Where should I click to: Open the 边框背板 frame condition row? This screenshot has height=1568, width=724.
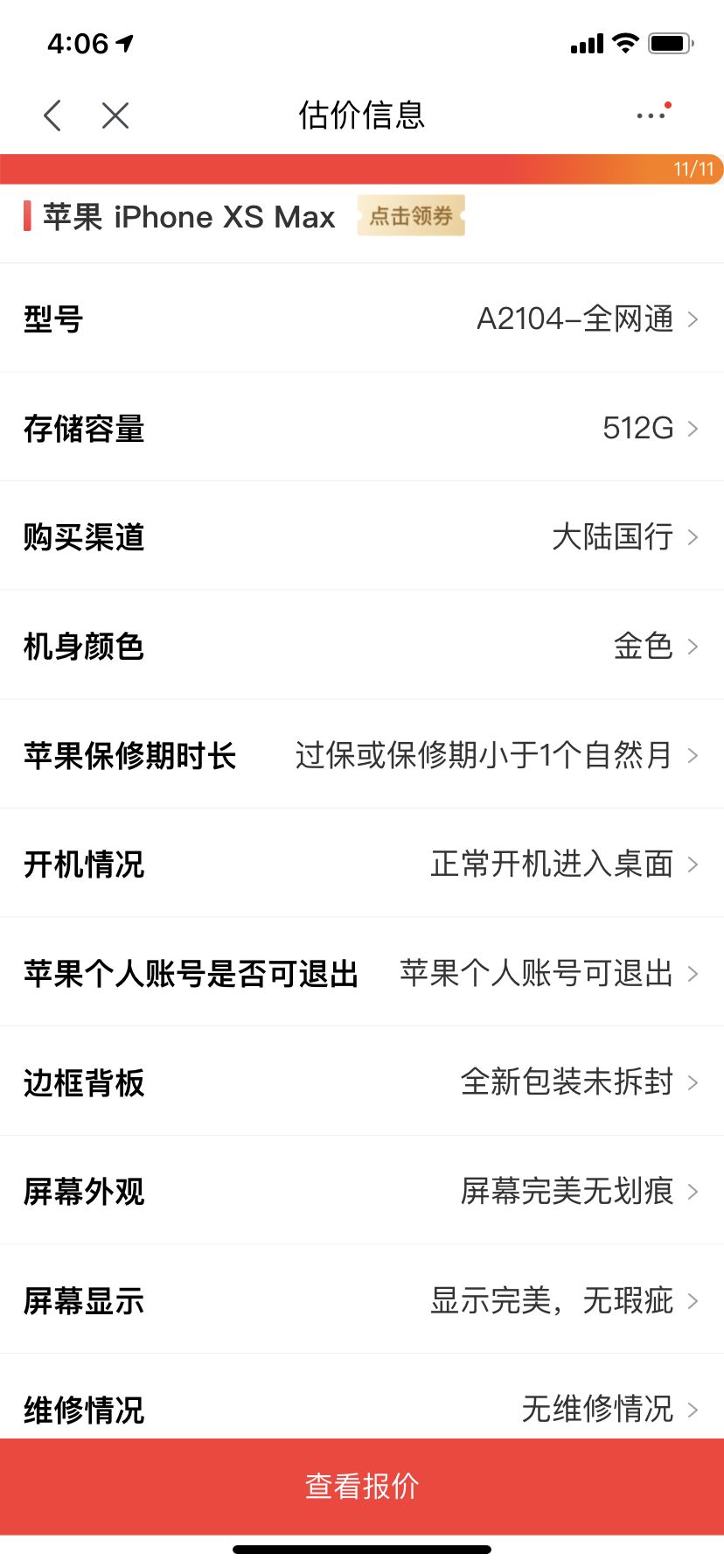(x=362, y=1082)
